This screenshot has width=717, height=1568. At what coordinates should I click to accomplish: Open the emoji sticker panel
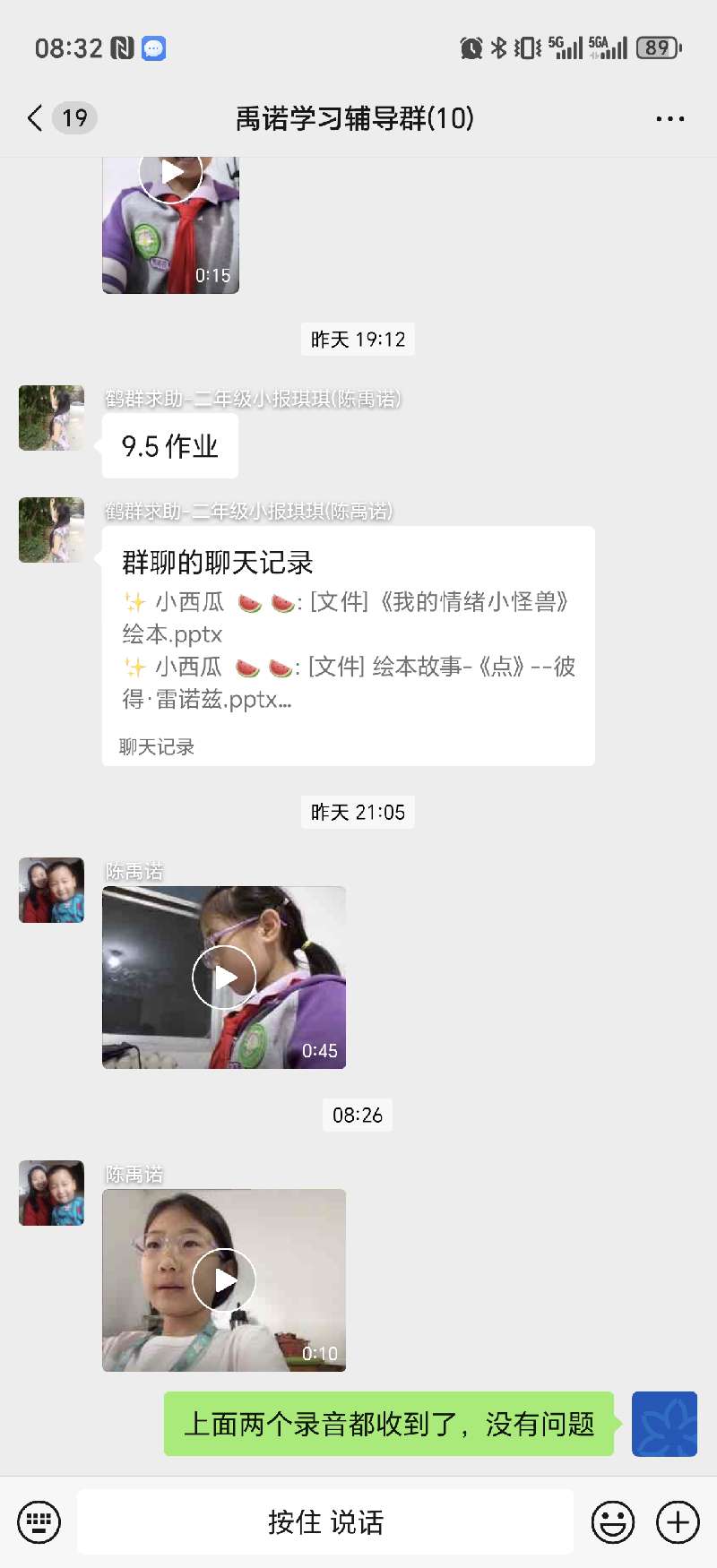pyautogui.click(x=613, y=1521)
